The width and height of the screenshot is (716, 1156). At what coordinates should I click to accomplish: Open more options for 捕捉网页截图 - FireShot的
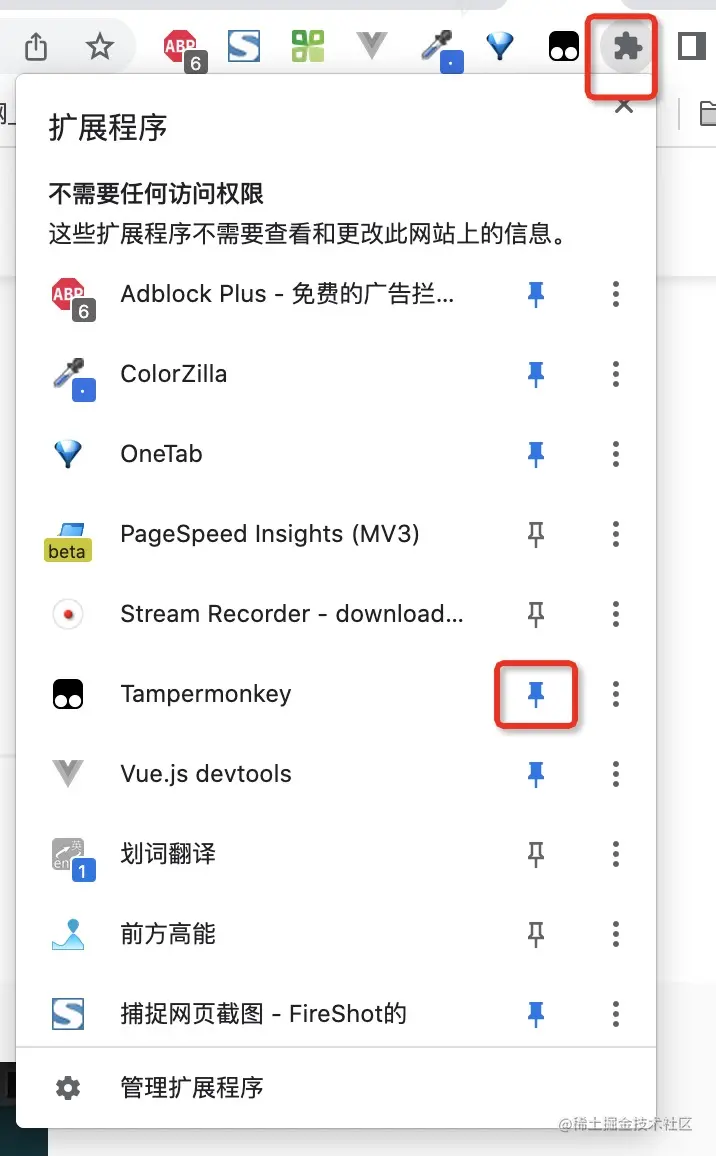click(x=616, y=1014)
